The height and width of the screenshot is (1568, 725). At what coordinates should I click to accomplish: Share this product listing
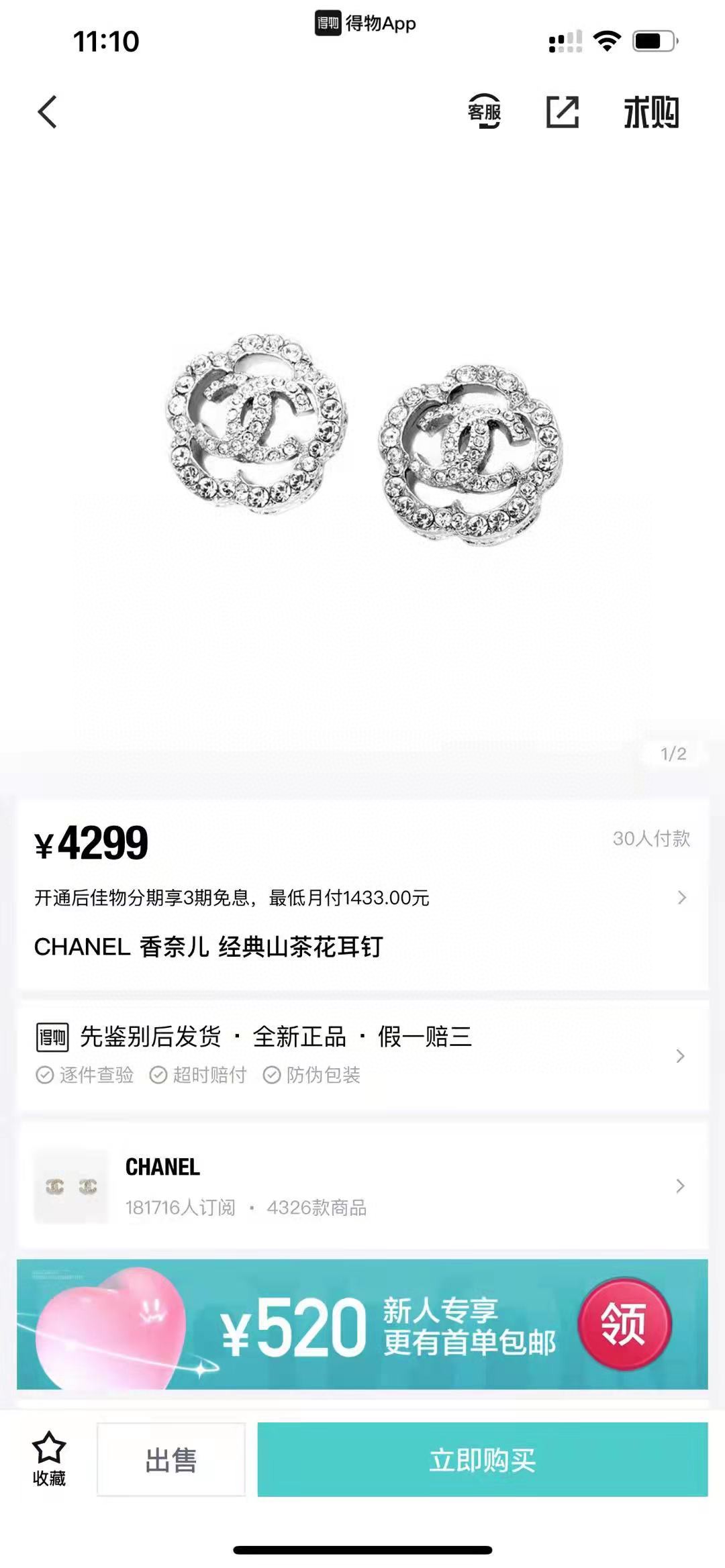pos(562,112)
